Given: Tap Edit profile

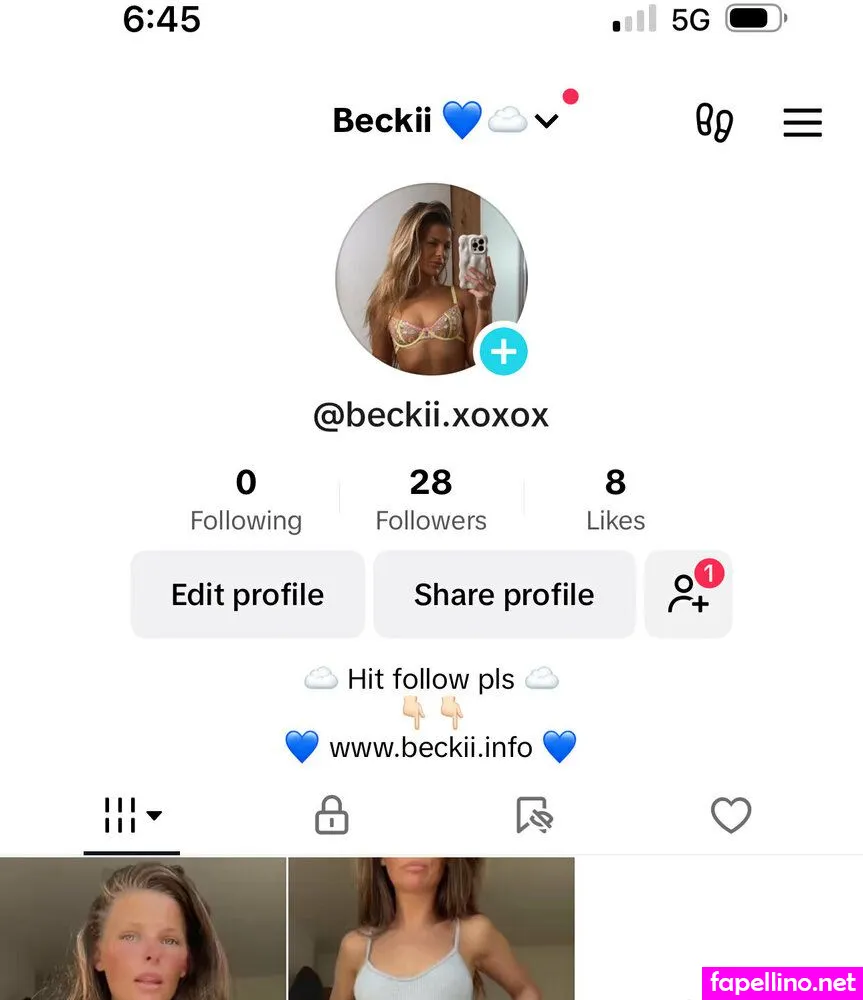Looking at the screenshot, I should (247, 595).
